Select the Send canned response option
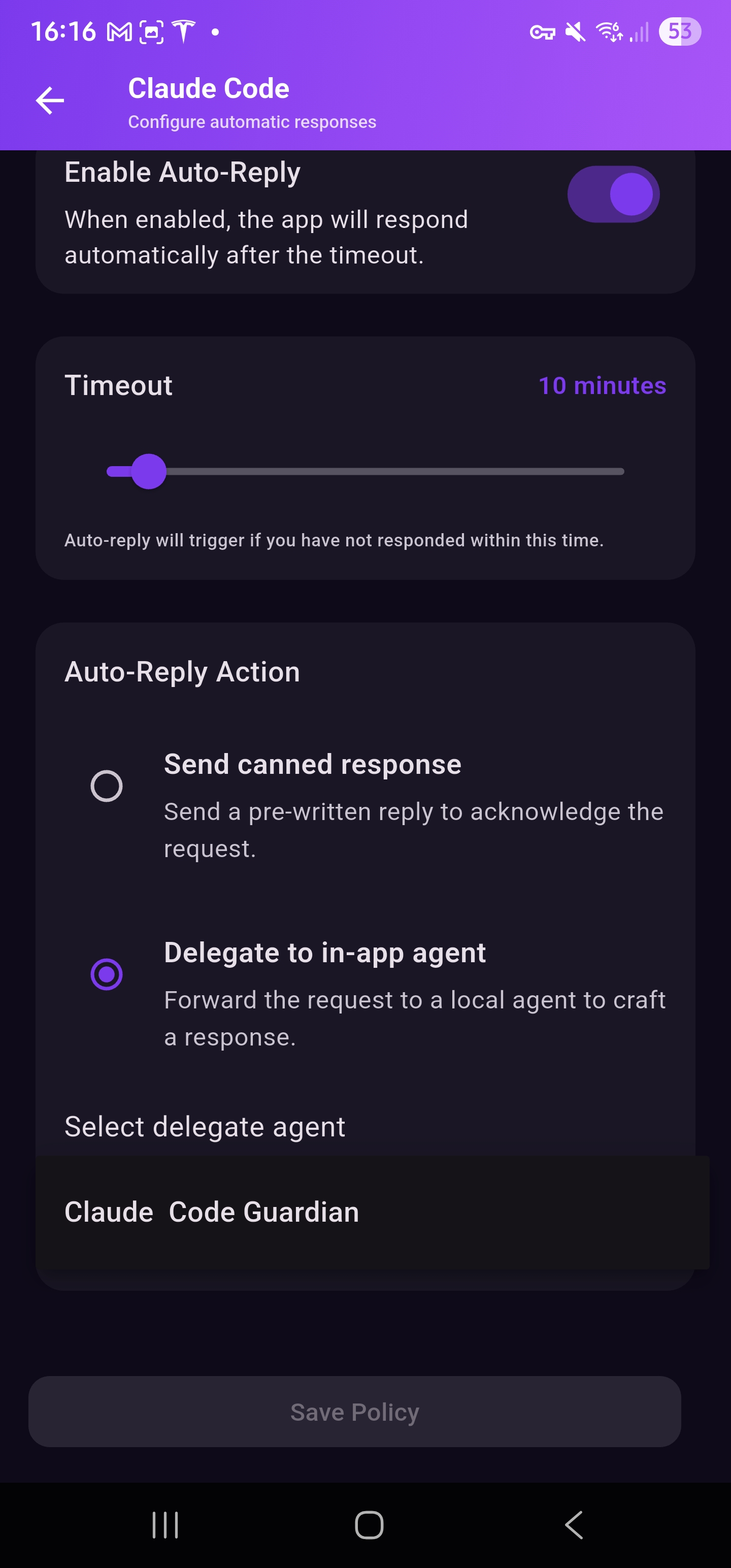 pyautogui.click(x=107, y=785)
